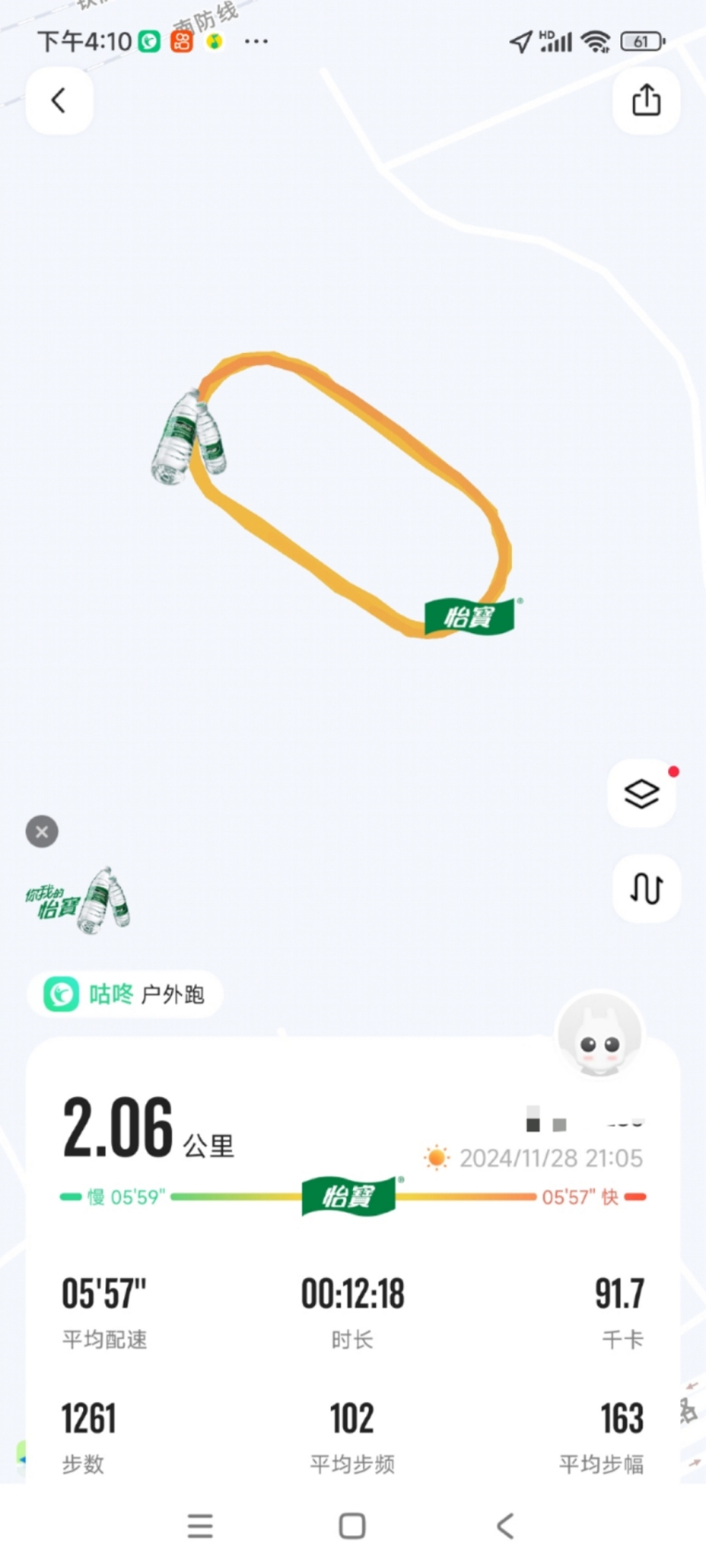
Task: Go back using the top-left arrow
Action: click(59, 101)
